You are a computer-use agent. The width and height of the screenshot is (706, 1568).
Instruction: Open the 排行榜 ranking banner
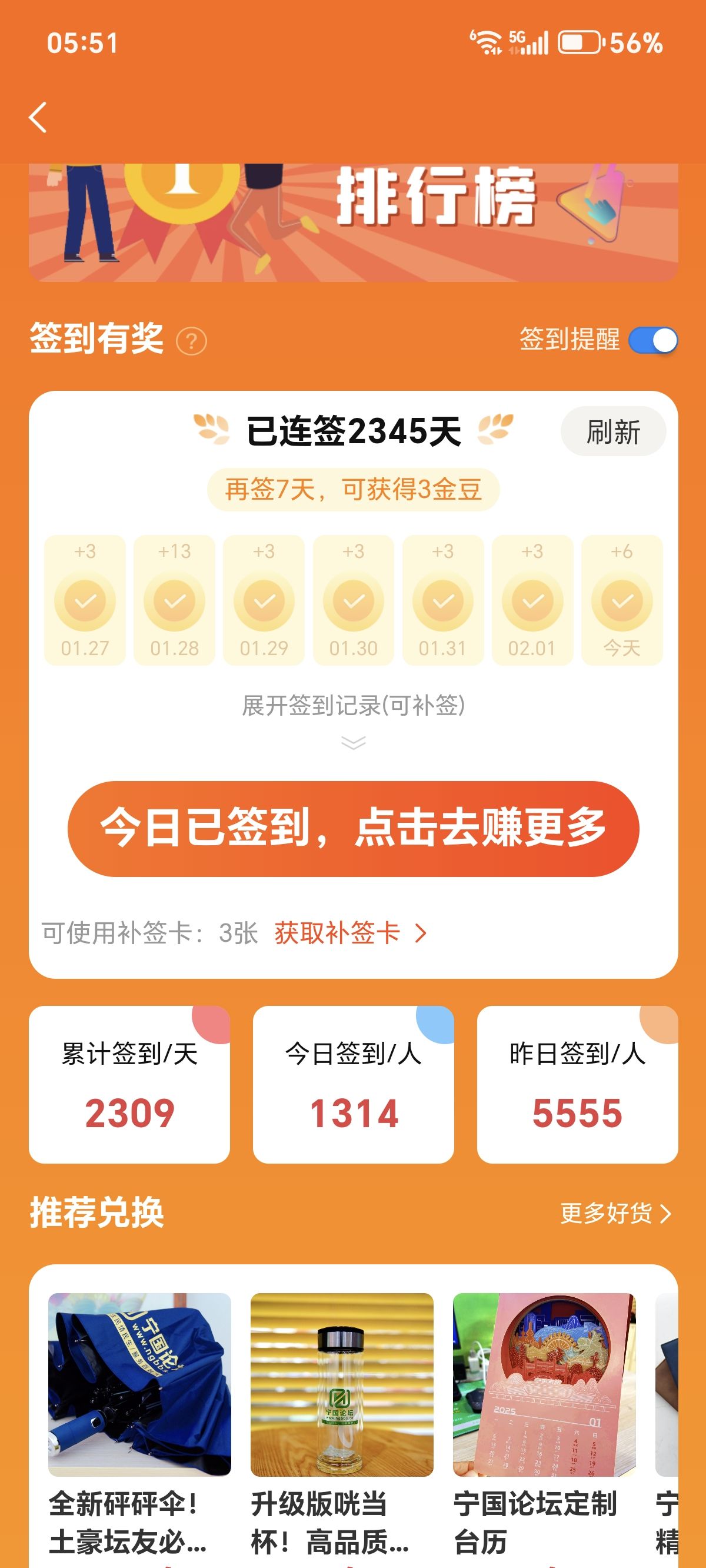click(x=353, y=222)
